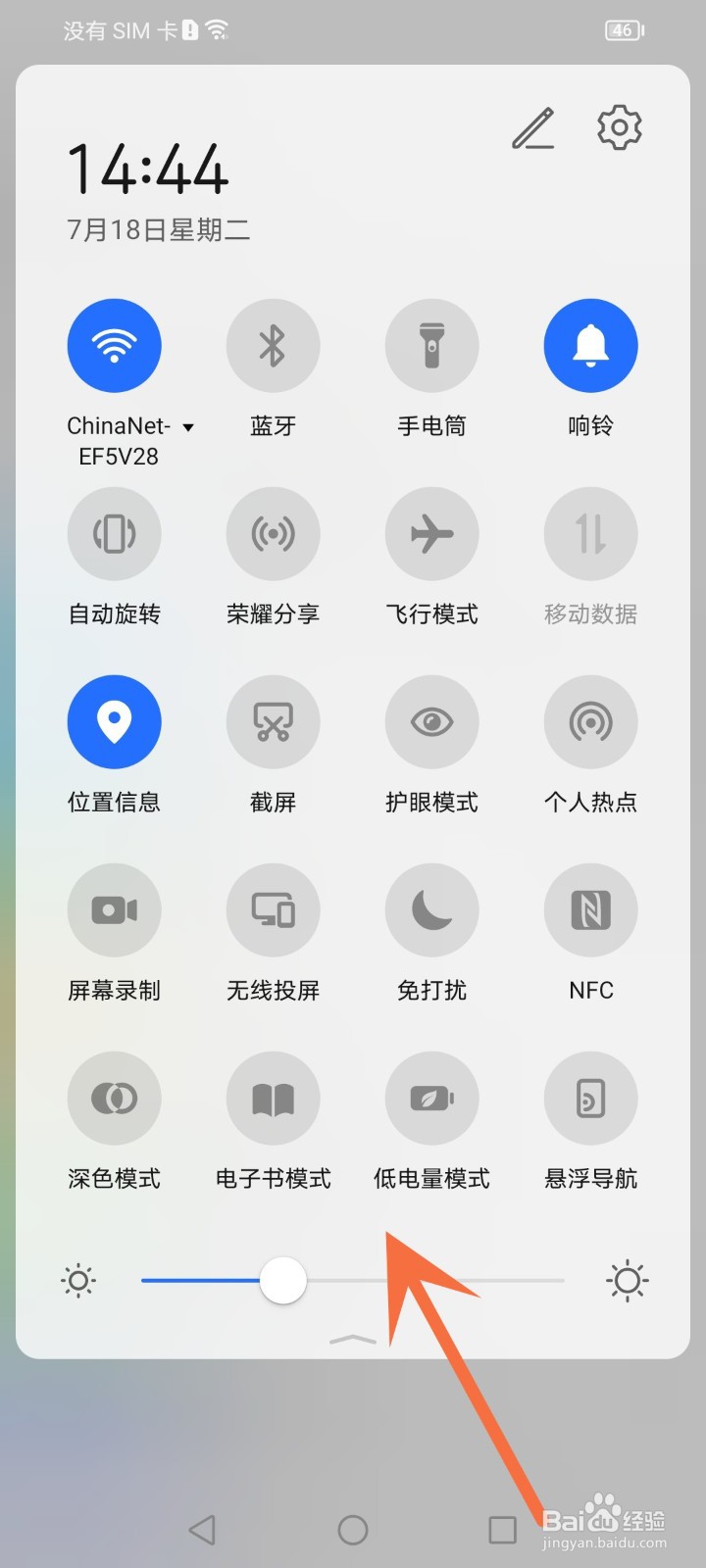Viewport: 706px width, 1568px height.
Task: Toggle the ringer mode (响铃)
Action: pos(591,346)
